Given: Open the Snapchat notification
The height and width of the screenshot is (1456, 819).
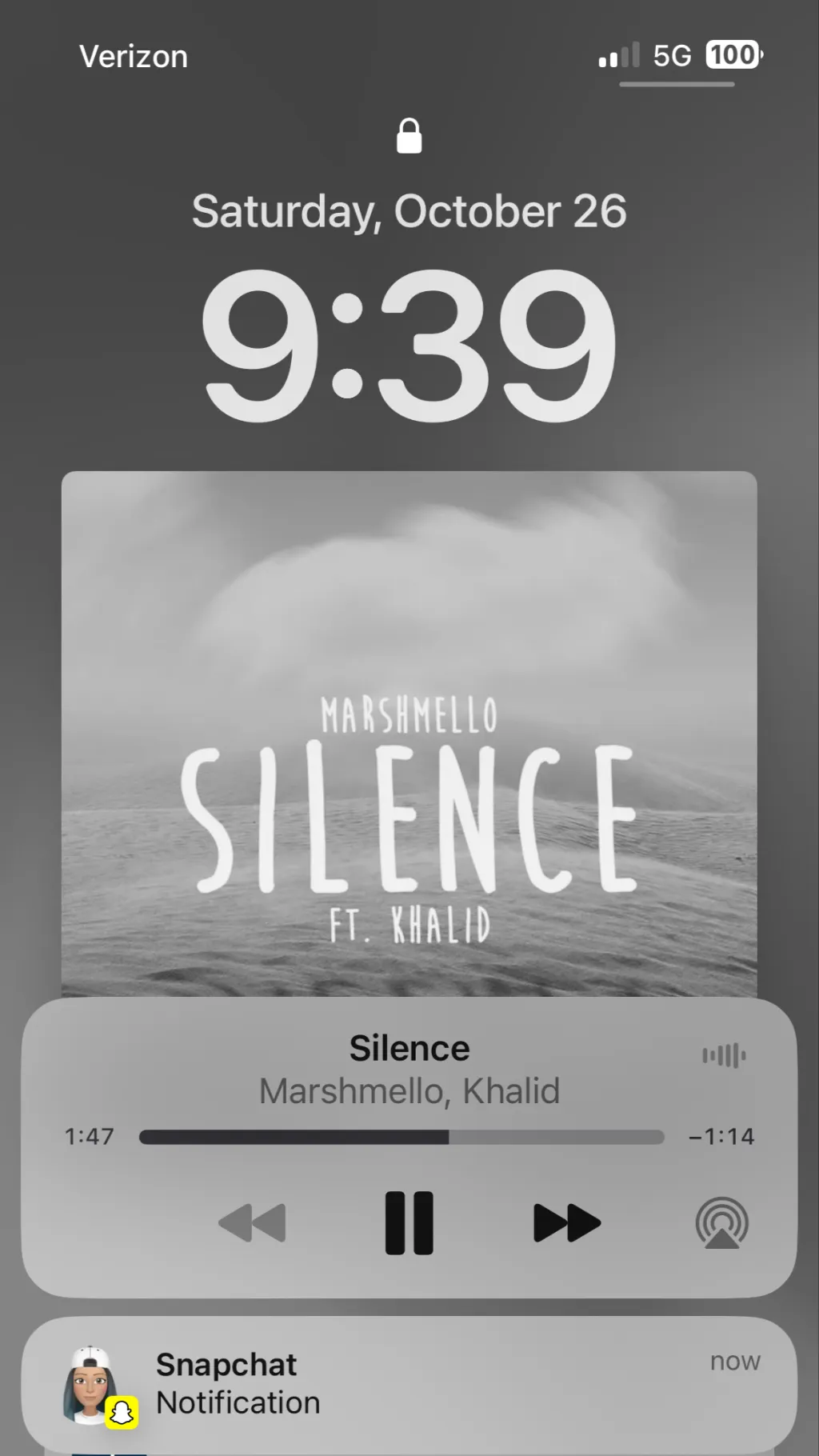Looking at the screenshot, I should point(409,1384).
